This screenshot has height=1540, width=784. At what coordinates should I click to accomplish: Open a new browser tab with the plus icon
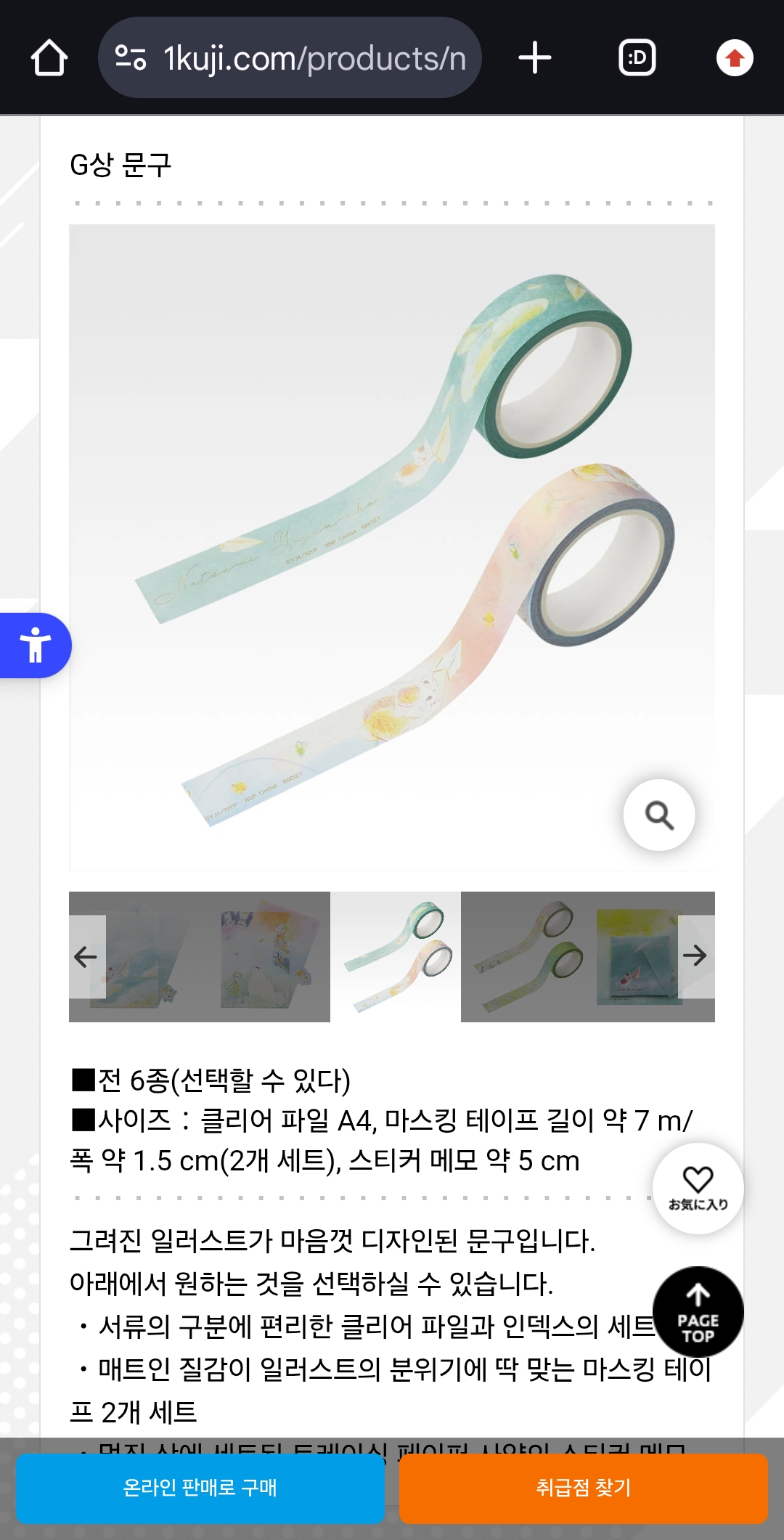coord(535,60)
